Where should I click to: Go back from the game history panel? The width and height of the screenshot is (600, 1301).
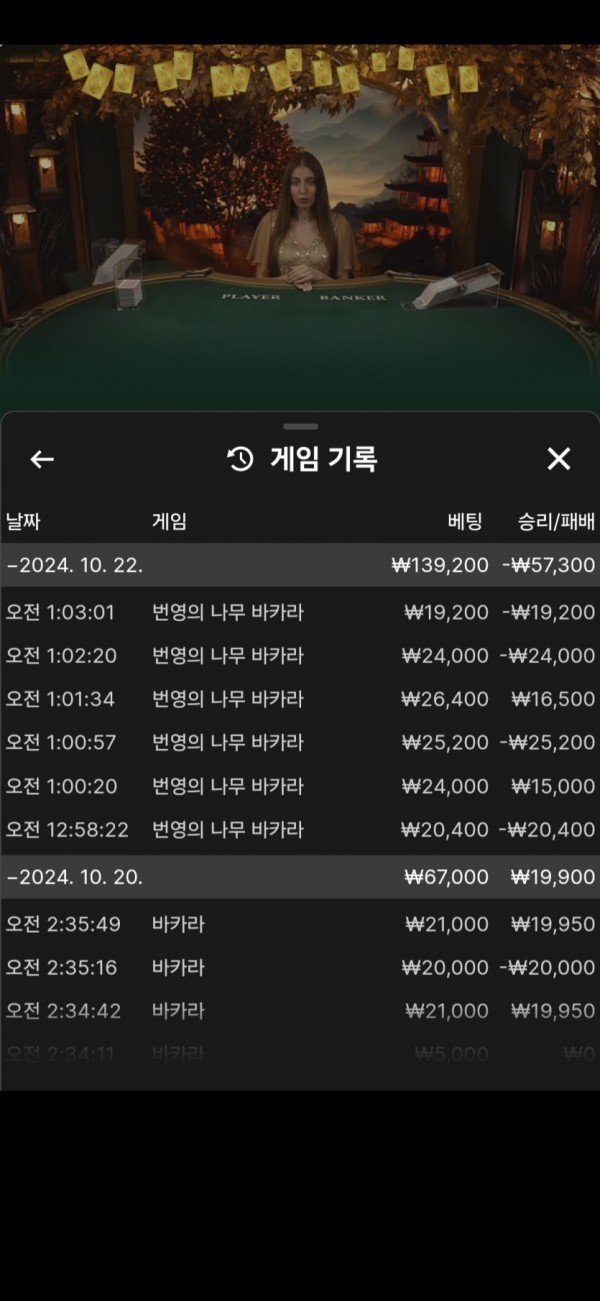42,459
